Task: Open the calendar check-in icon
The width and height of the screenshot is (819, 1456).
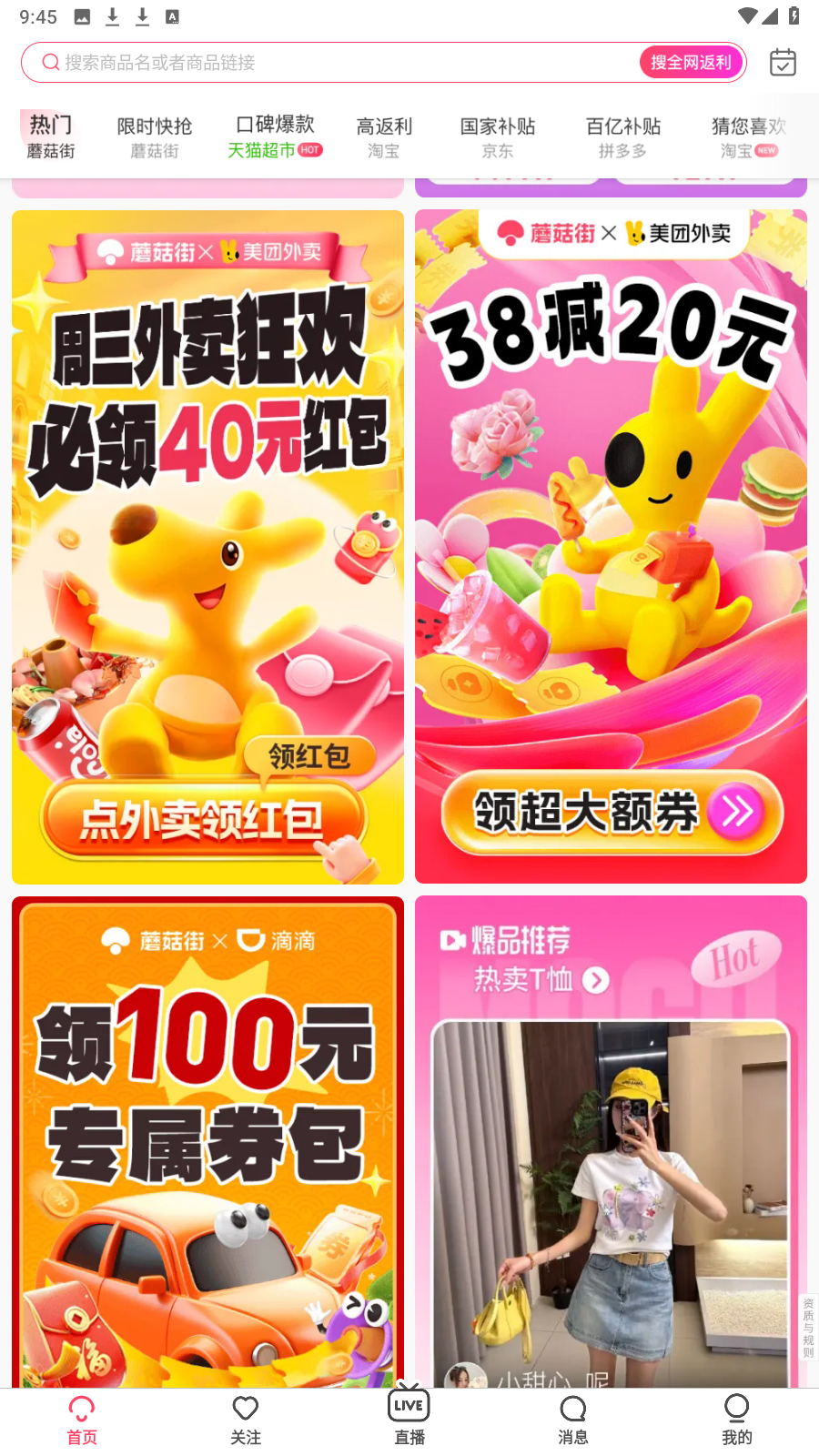Action: click(x=783, y=63)
